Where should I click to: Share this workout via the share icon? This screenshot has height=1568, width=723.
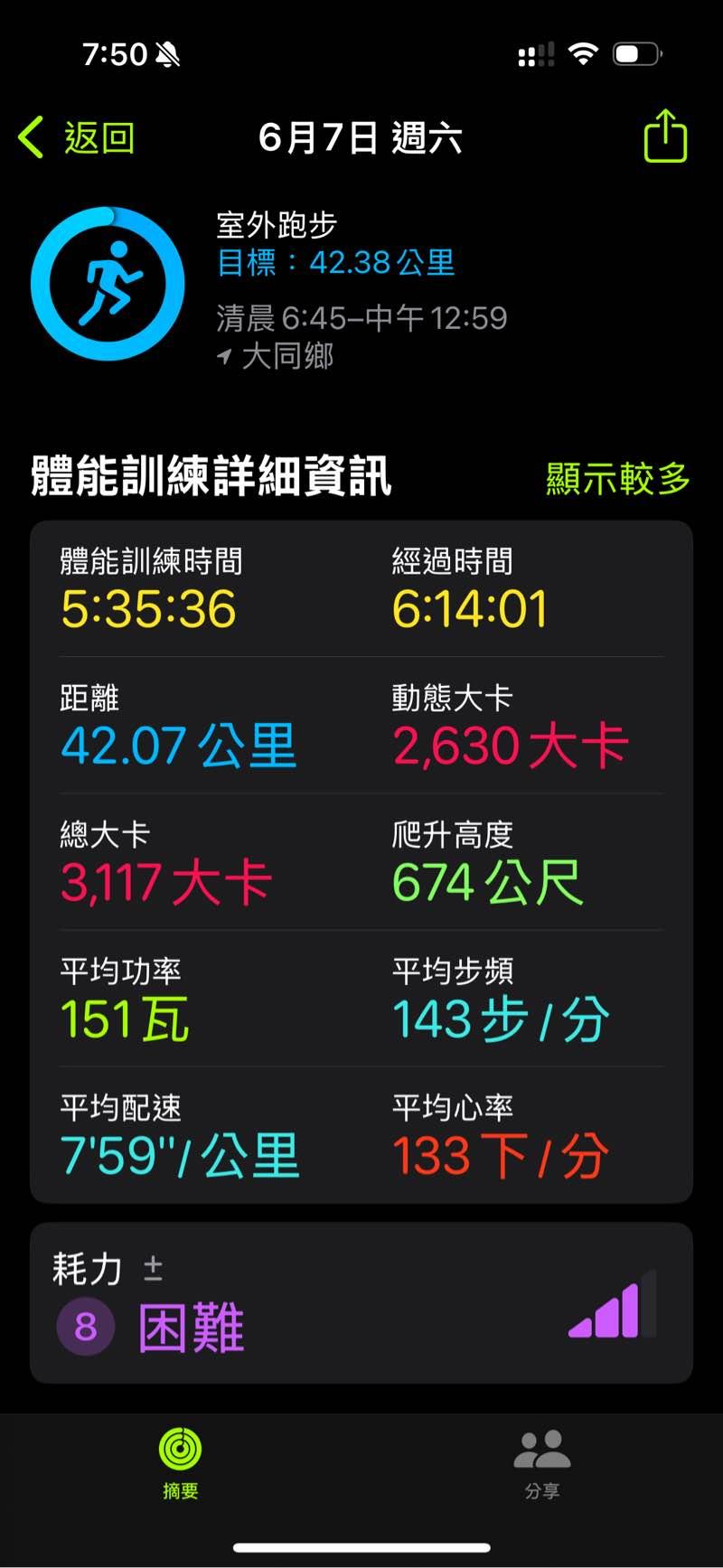(665, 136)
